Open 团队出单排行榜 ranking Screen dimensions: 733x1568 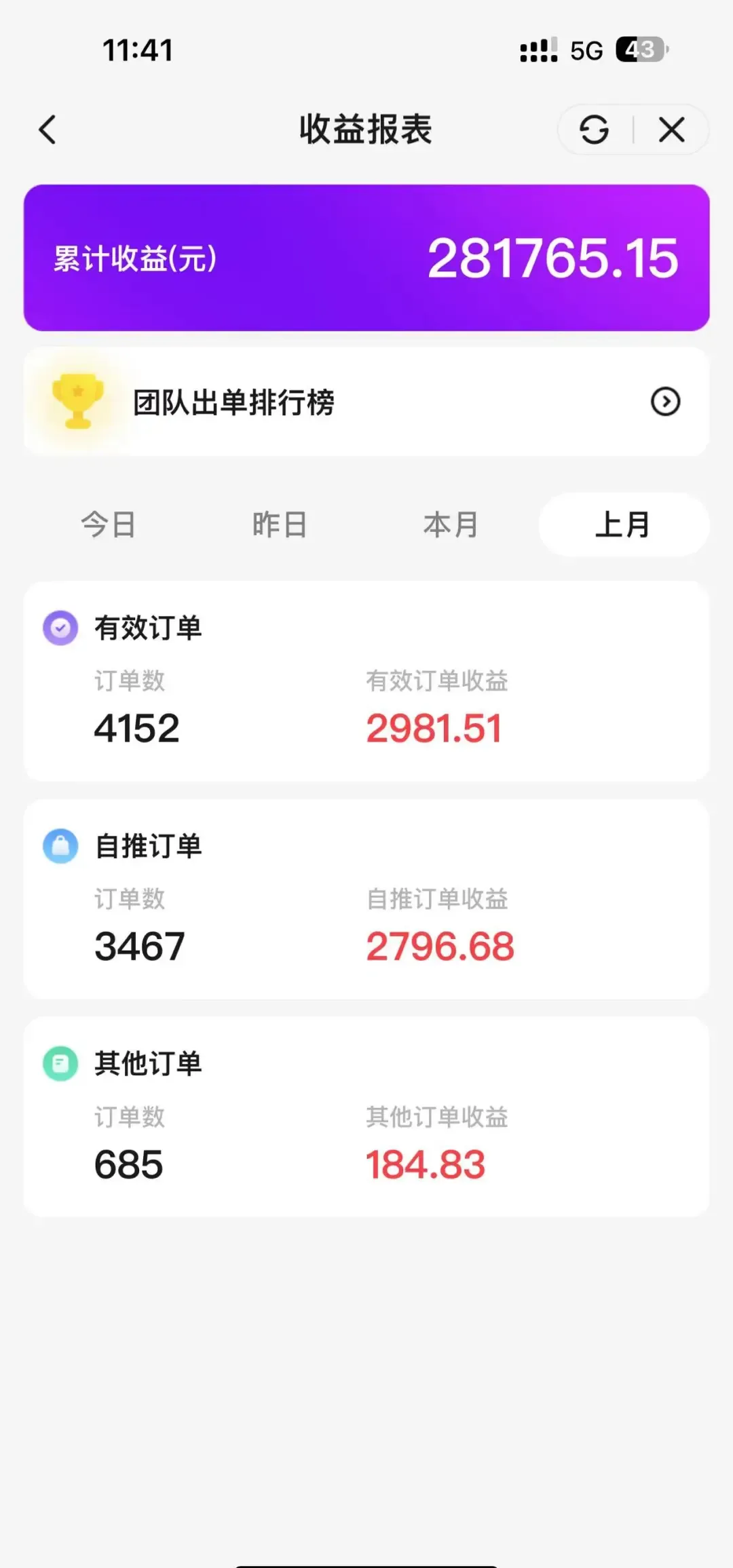click(366, 402)
